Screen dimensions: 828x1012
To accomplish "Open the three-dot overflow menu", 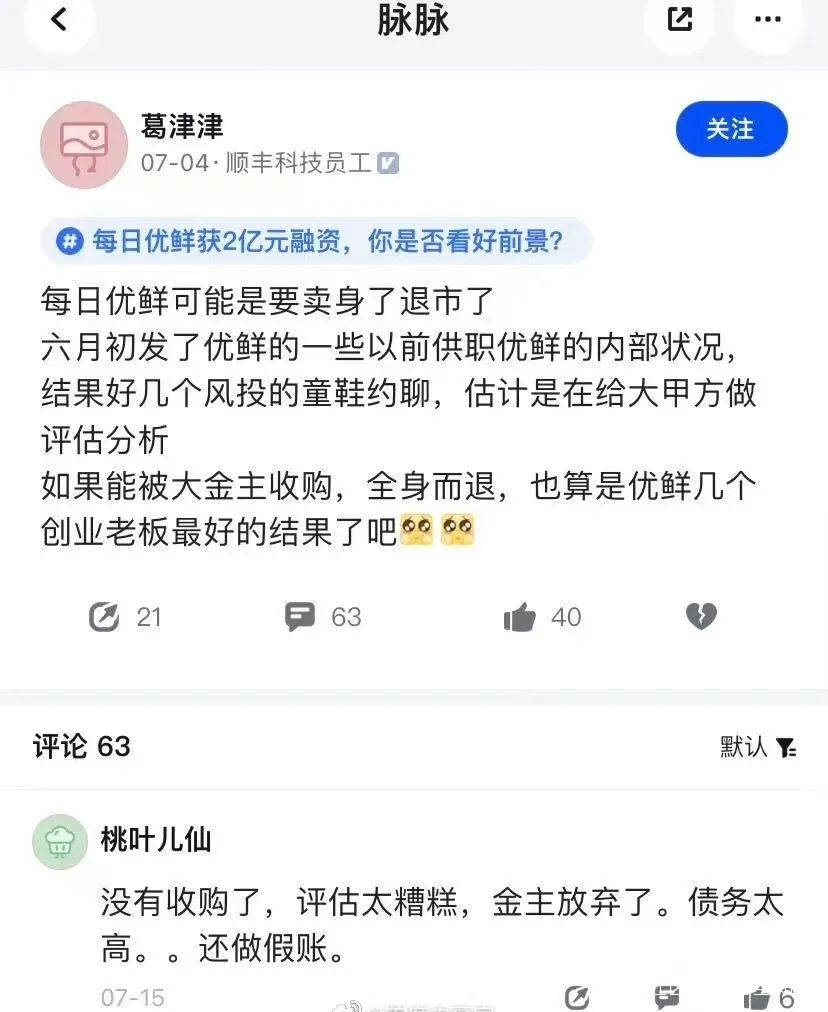I will 767,19.
